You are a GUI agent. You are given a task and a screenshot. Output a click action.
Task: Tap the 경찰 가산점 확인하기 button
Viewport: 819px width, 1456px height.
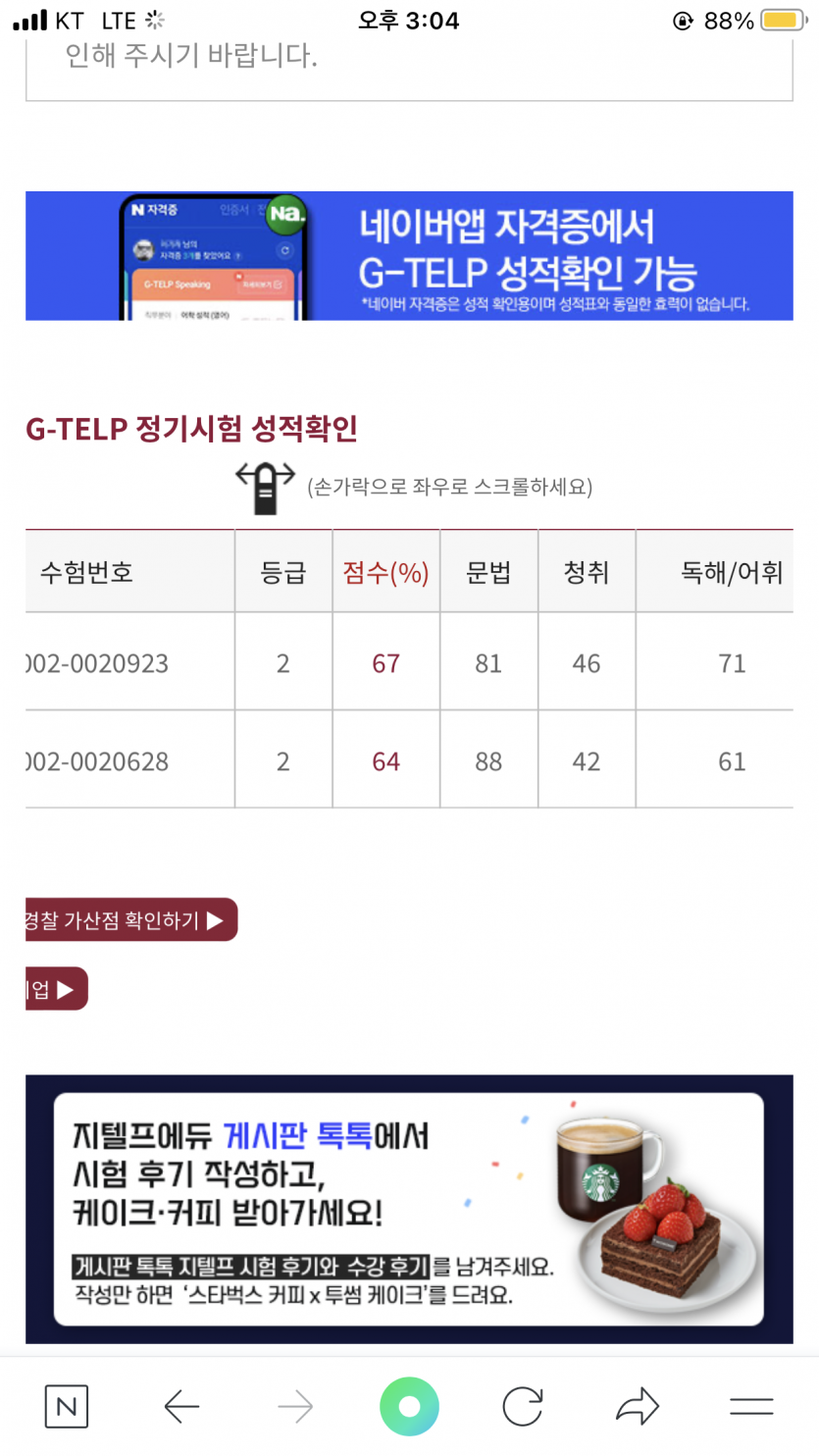click(130, 920)
